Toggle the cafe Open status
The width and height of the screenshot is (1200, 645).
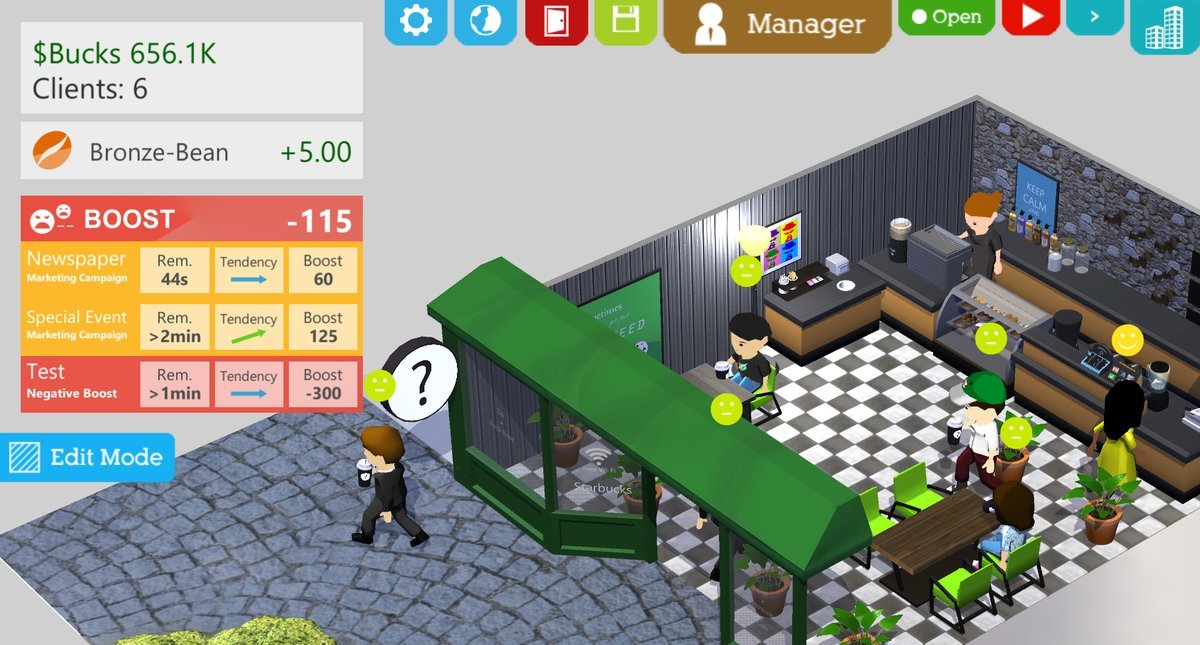(945, 17)
